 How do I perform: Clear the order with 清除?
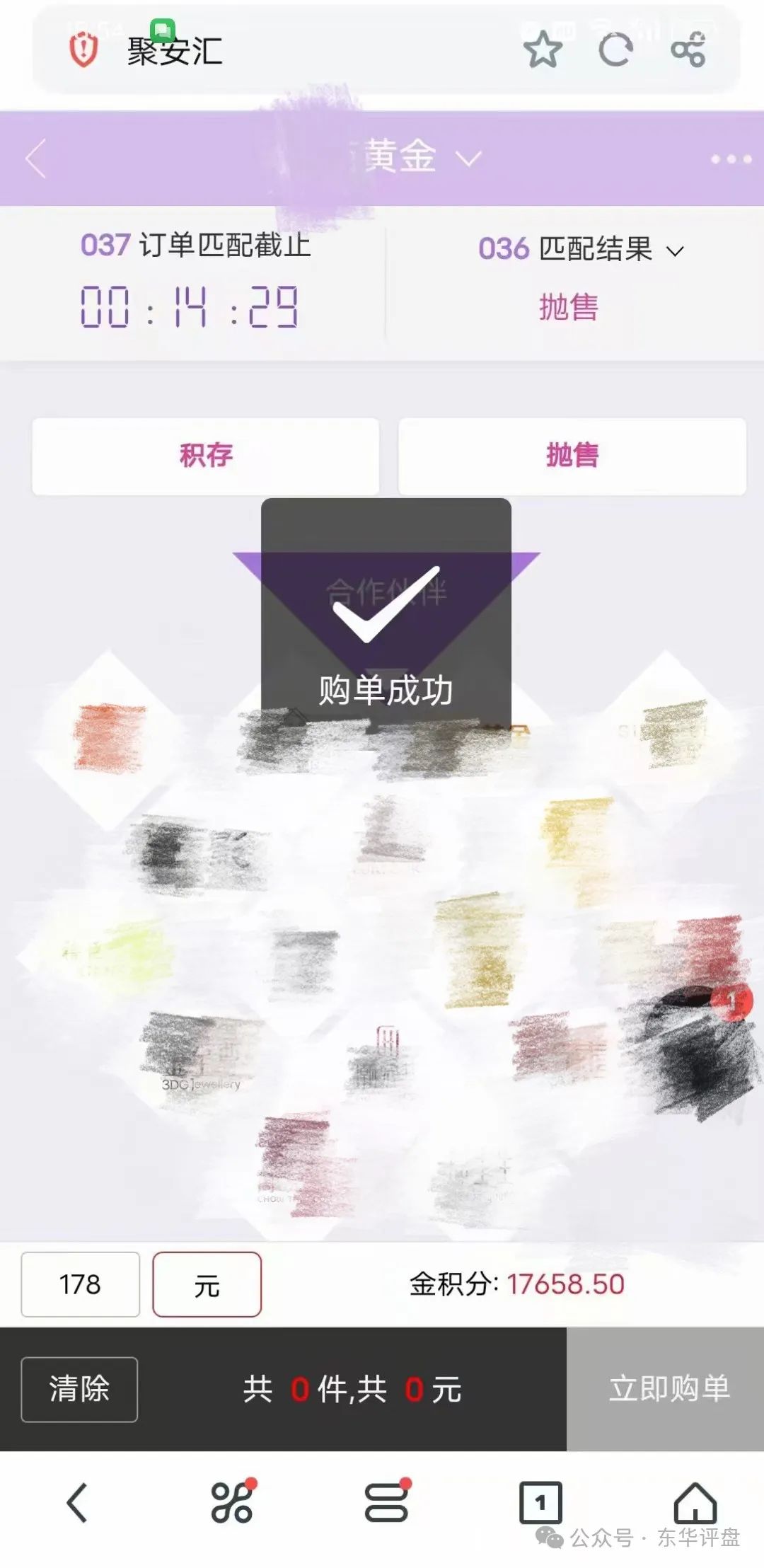click(79, 1389)
